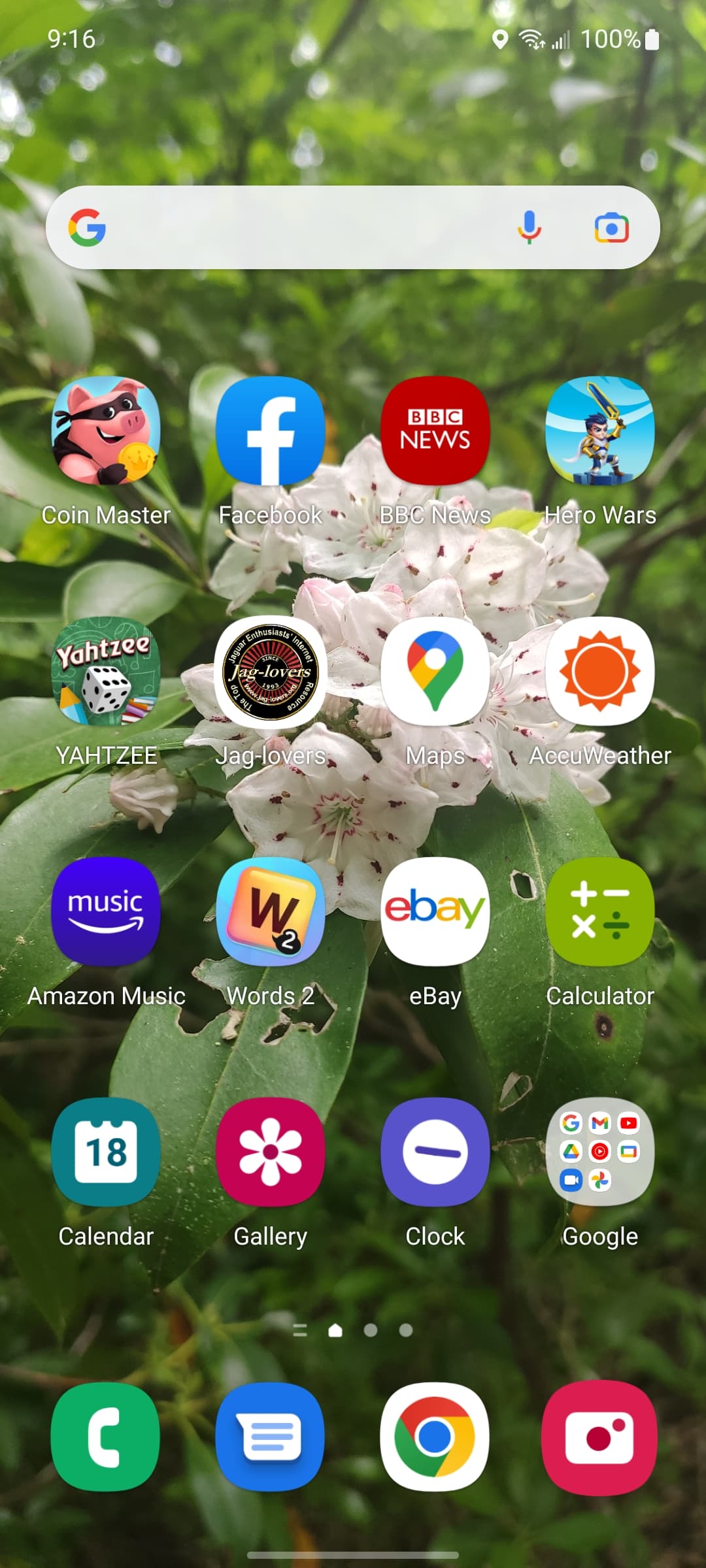Start a voice search with the microphone
Viewport: 706px width, 1568px height.
coord(529,227)
